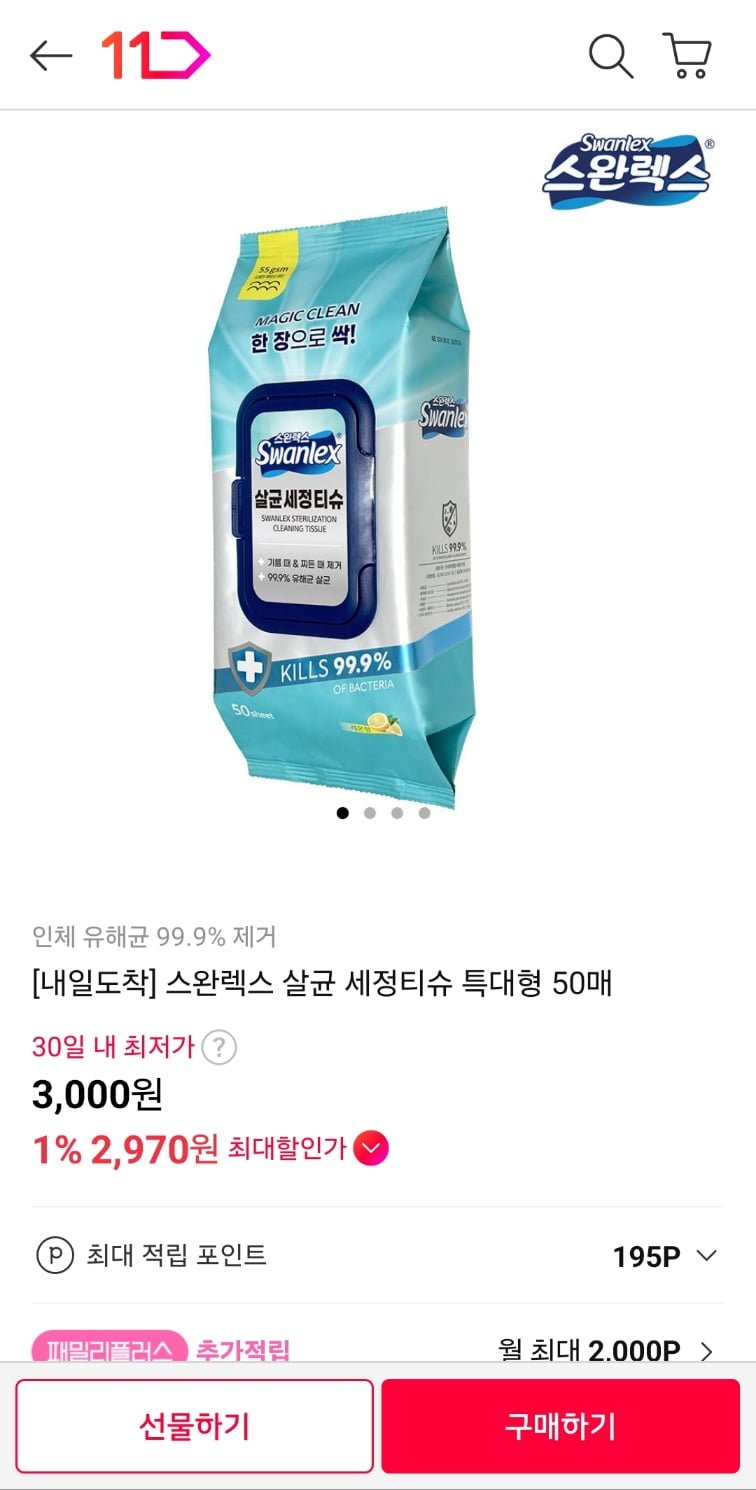Image resolution: width=756 pixels, height=1490 pixels.
Task: Expand the 최대 적립 포인트 row
Action: click(377, 1255)
